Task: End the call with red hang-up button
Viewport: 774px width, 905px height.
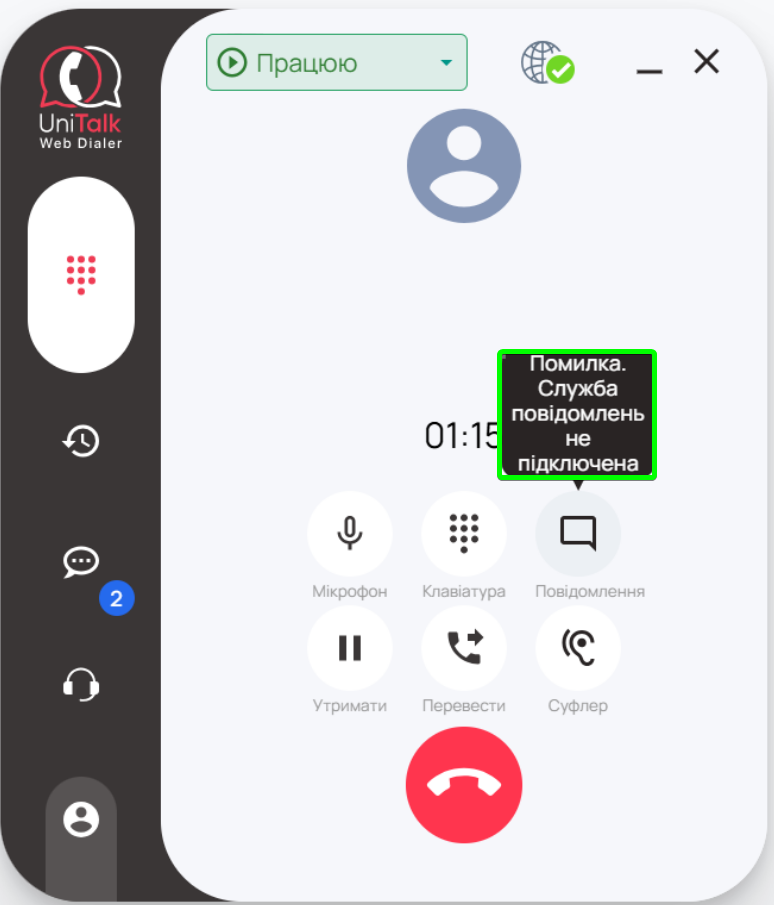Action: [x=464, y=785]
